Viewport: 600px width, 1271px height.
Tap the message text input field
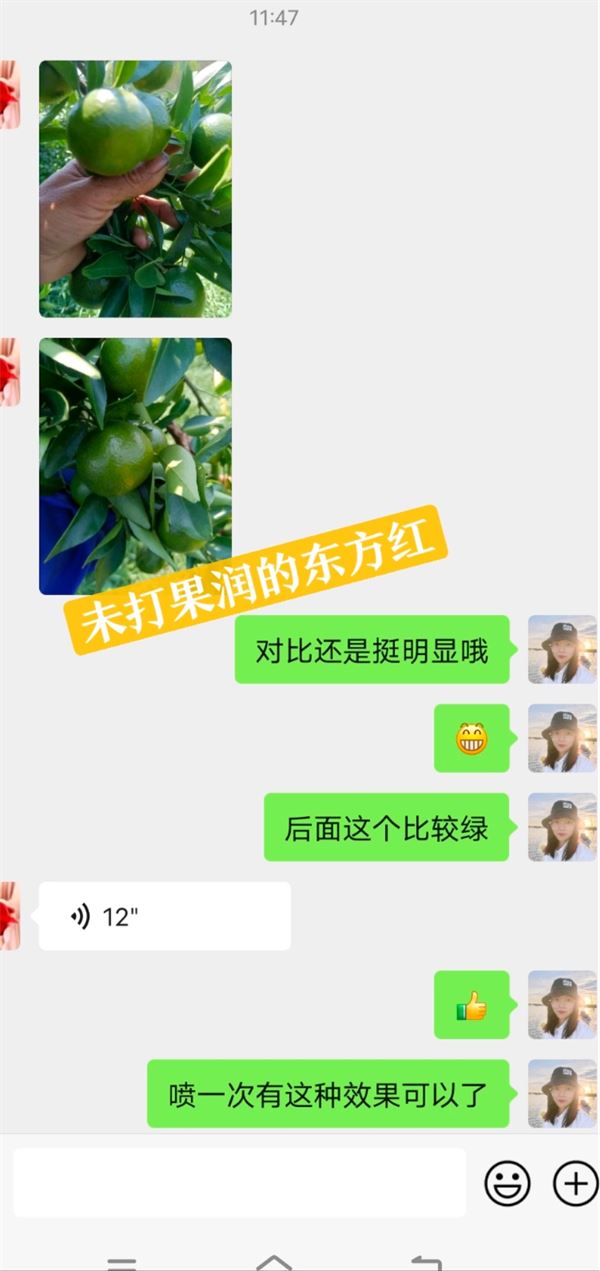point(239,1183)
